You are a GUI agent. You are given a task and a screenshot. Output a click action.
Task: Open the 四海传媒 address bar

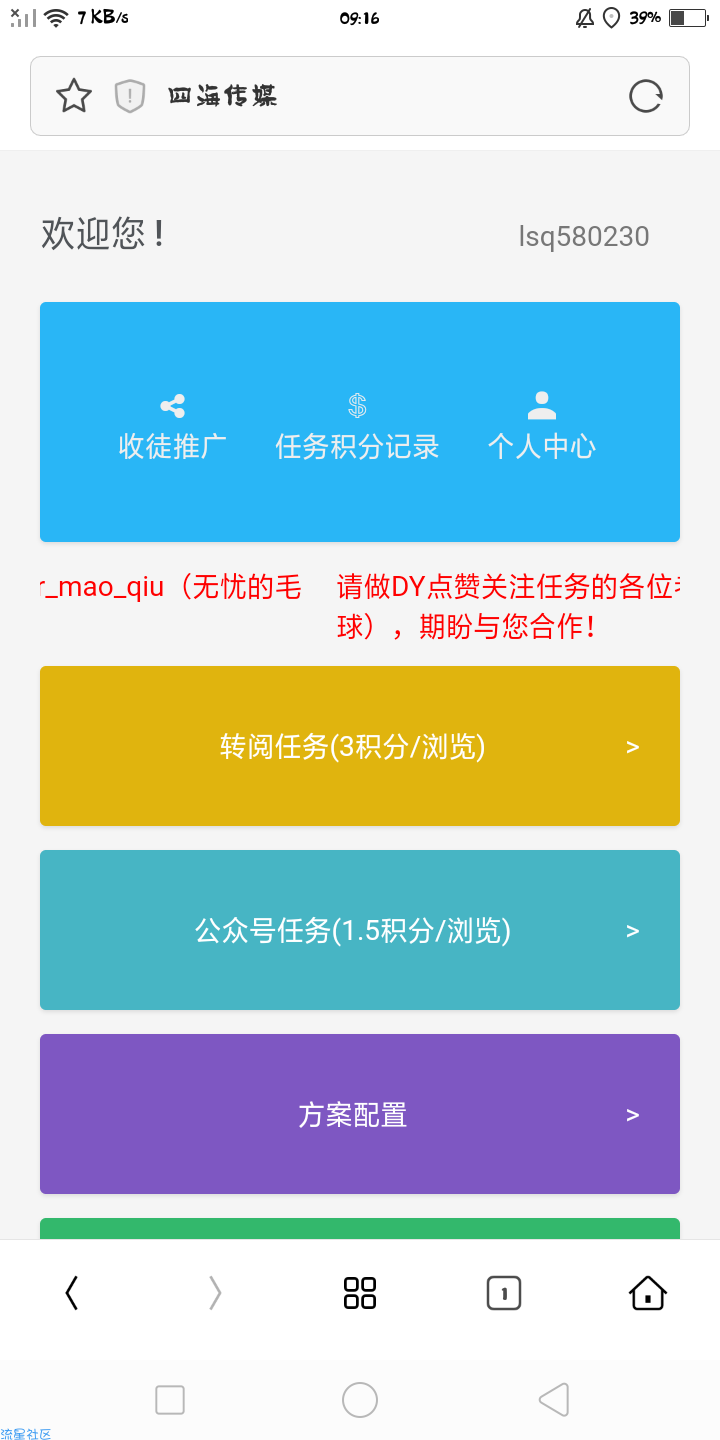pos(360,96)
